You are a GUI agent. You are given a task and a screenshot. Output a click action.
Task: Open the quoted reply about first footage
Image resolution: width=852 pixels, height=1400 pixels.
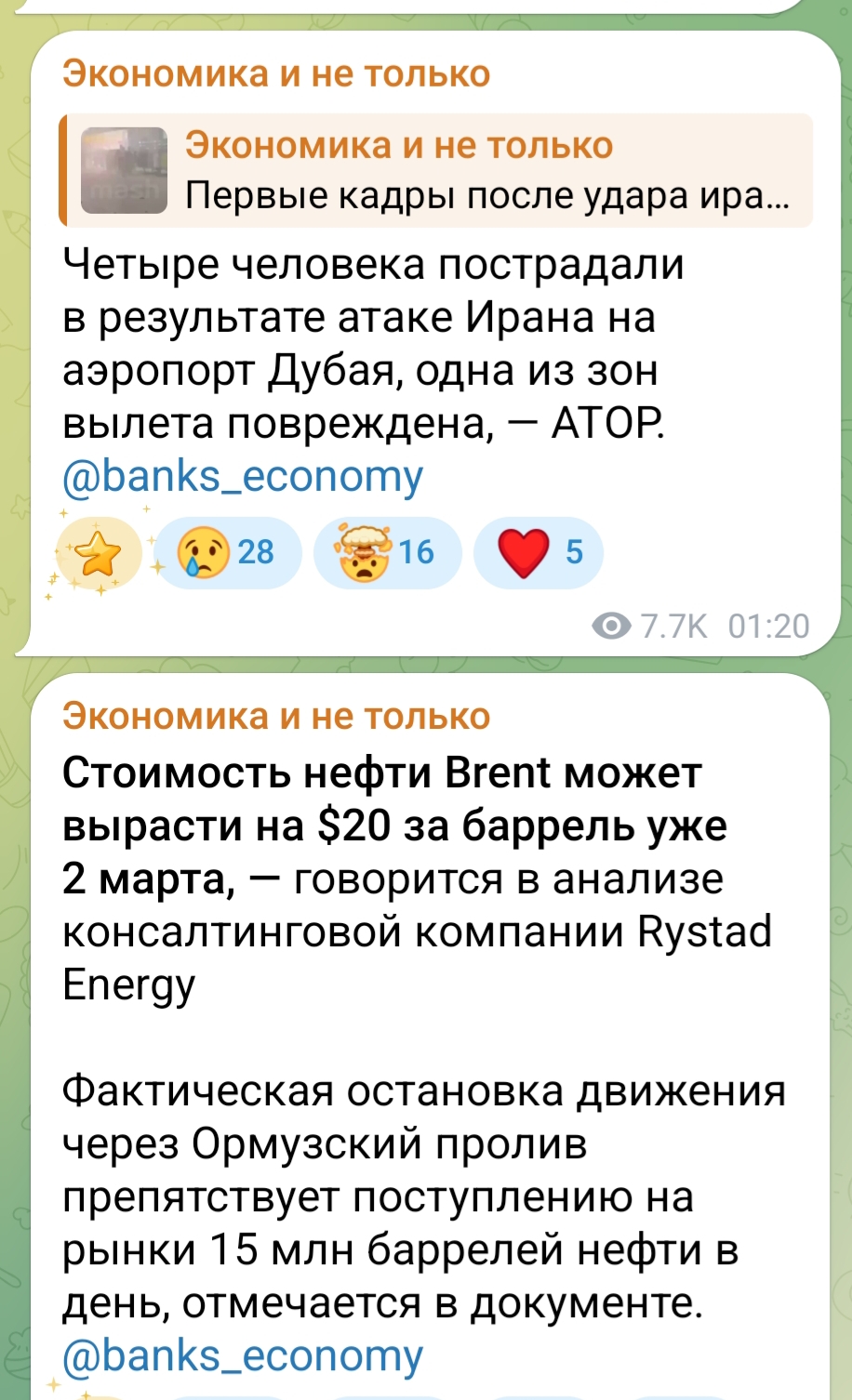tap(437, 171)
